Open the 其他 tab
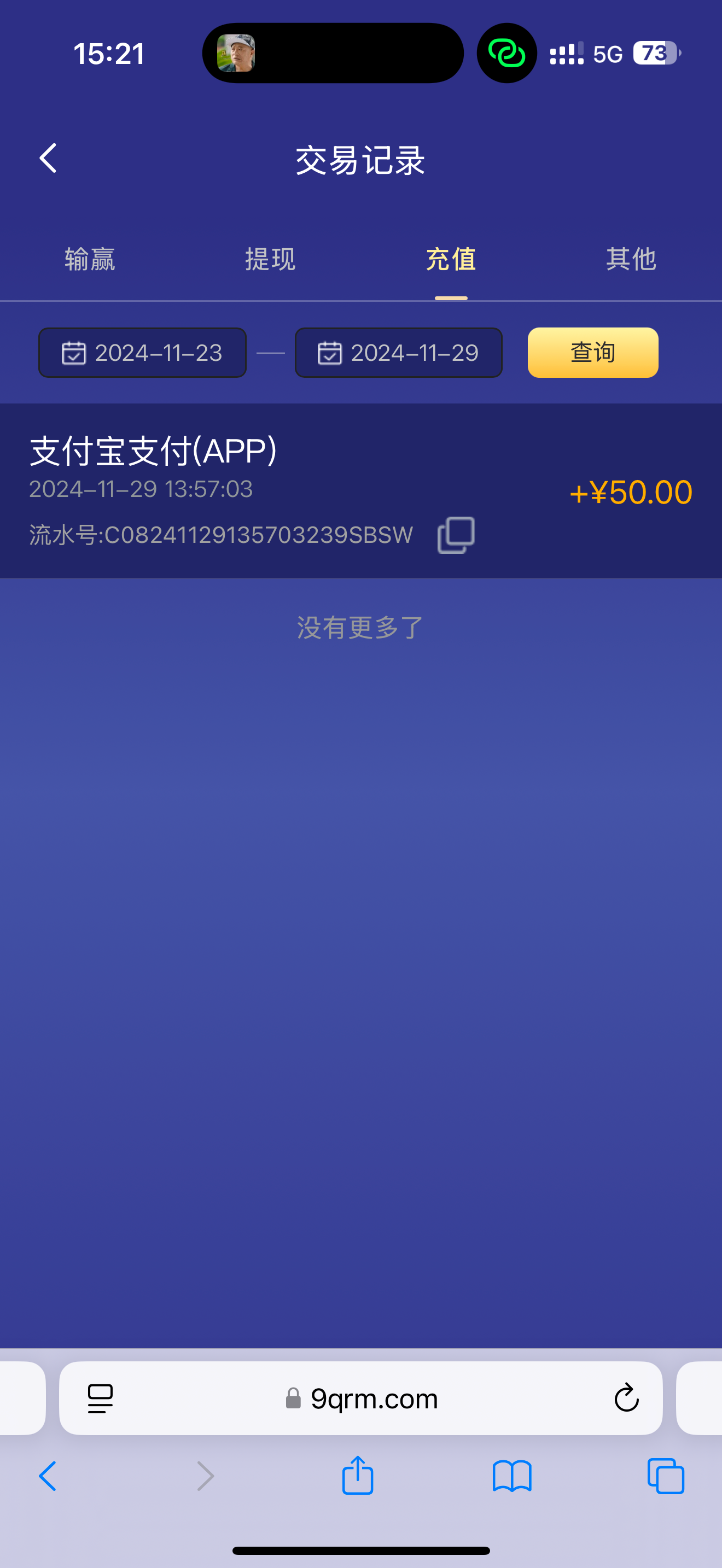 631,259
